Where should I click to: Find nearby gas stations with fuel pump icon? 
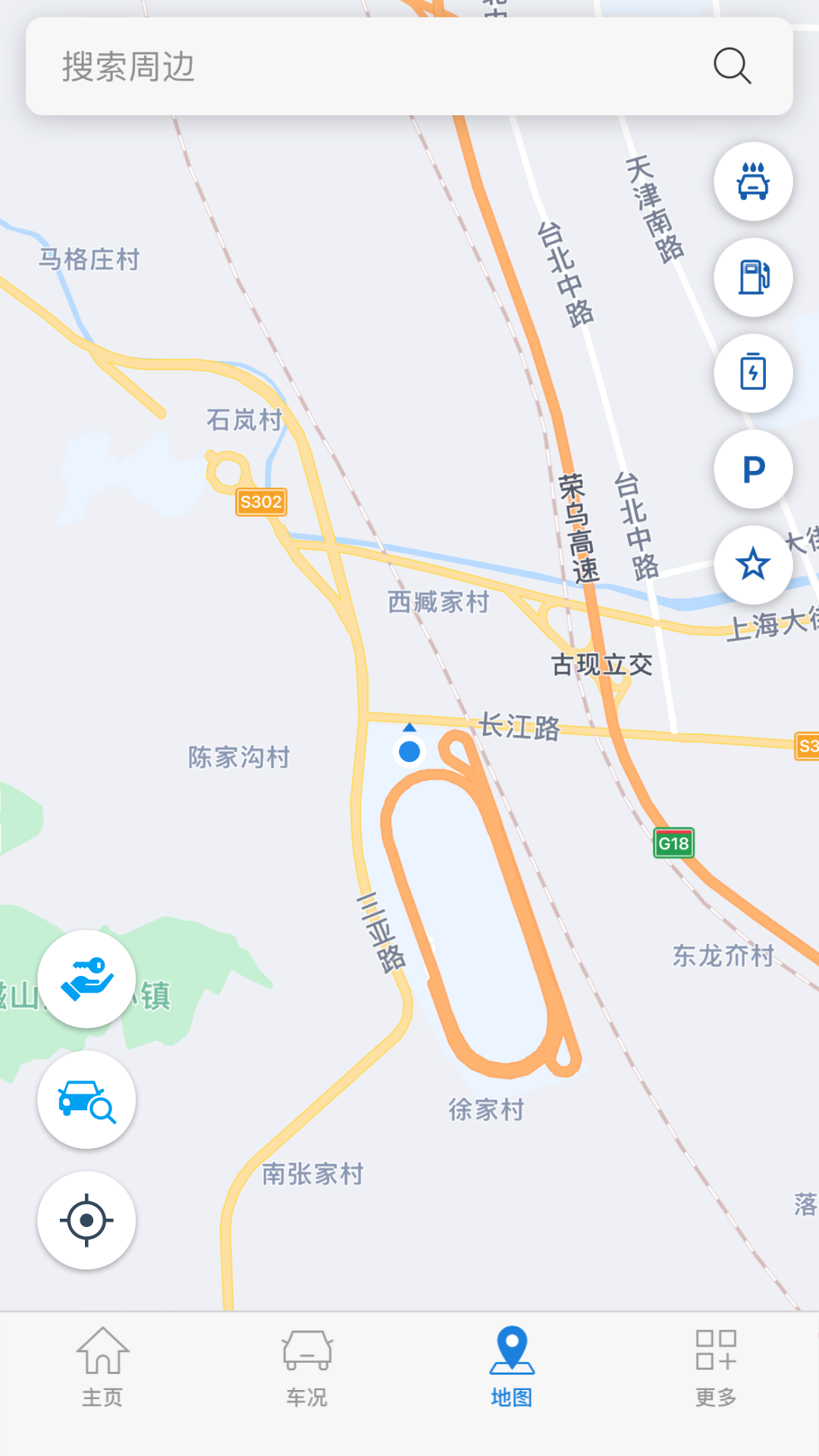click(753, 278)
